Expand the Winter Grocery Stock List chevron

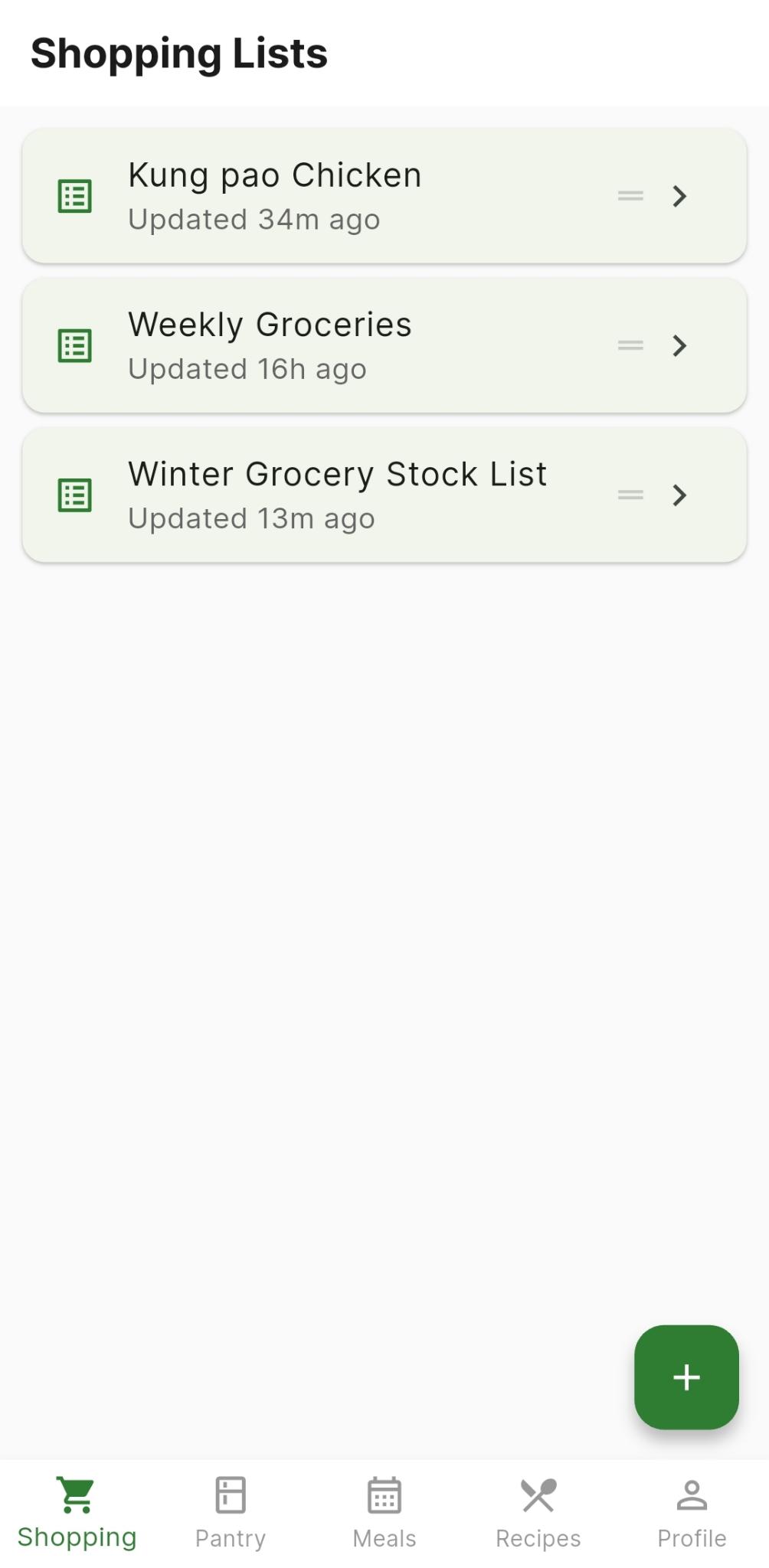(x=680, y=495)
